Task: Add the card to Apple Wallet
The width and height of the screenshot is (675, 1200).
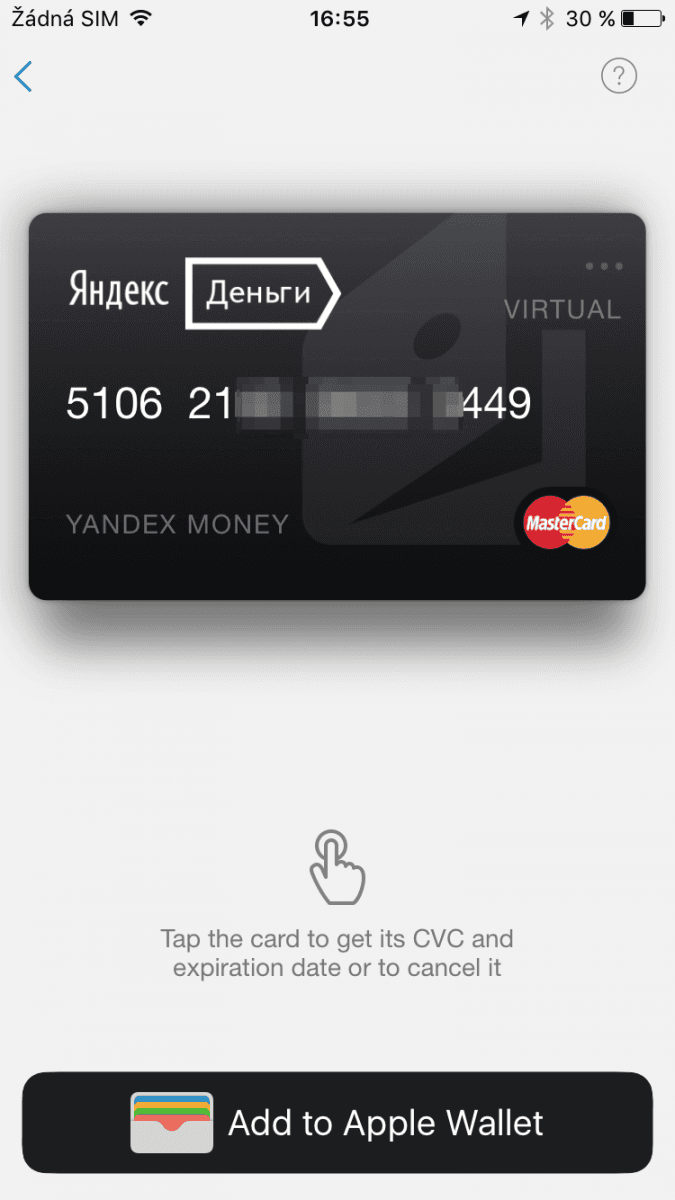Action: (x=337, y=1122)
